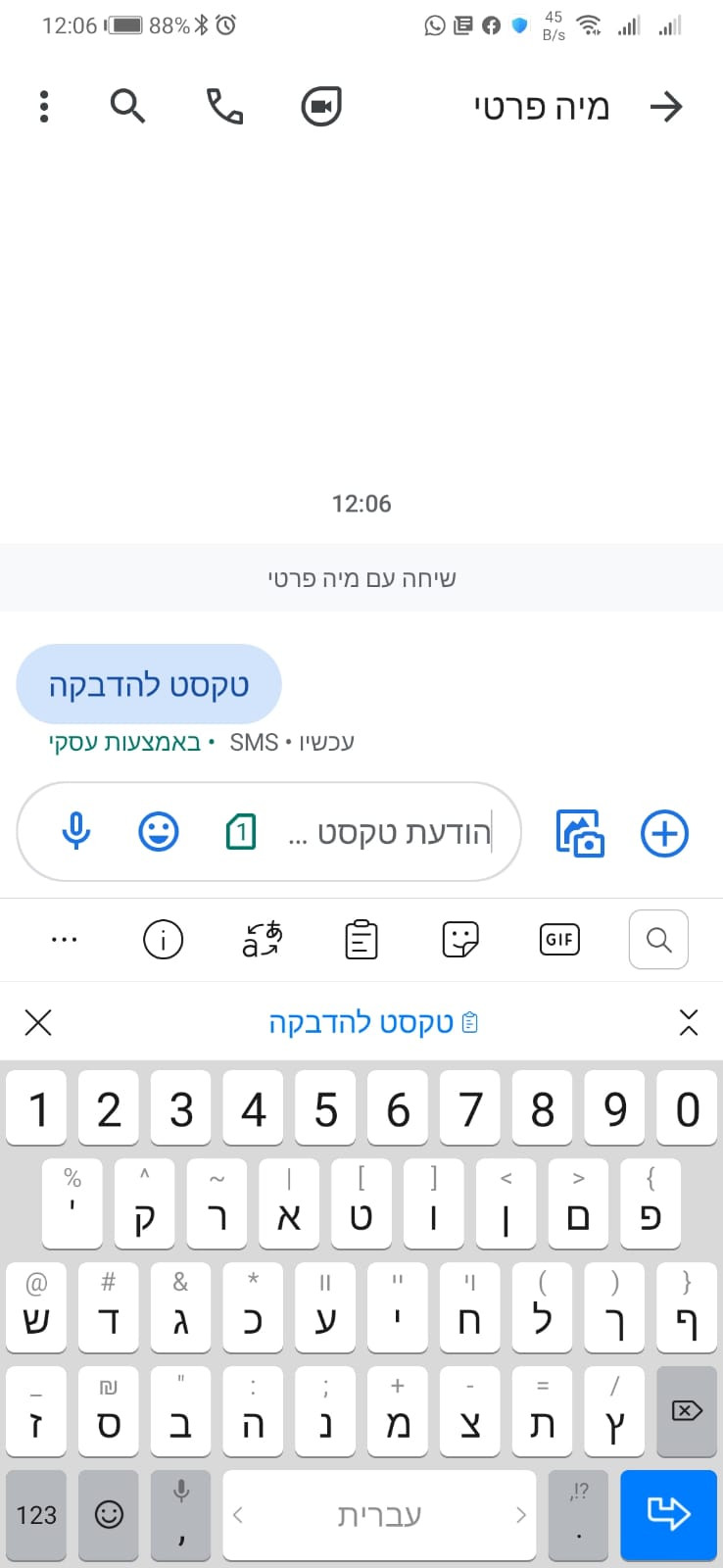The image size is (723, 1568).
Task: Open the keyboard GIF search
Action: click(x=559, y=940)
